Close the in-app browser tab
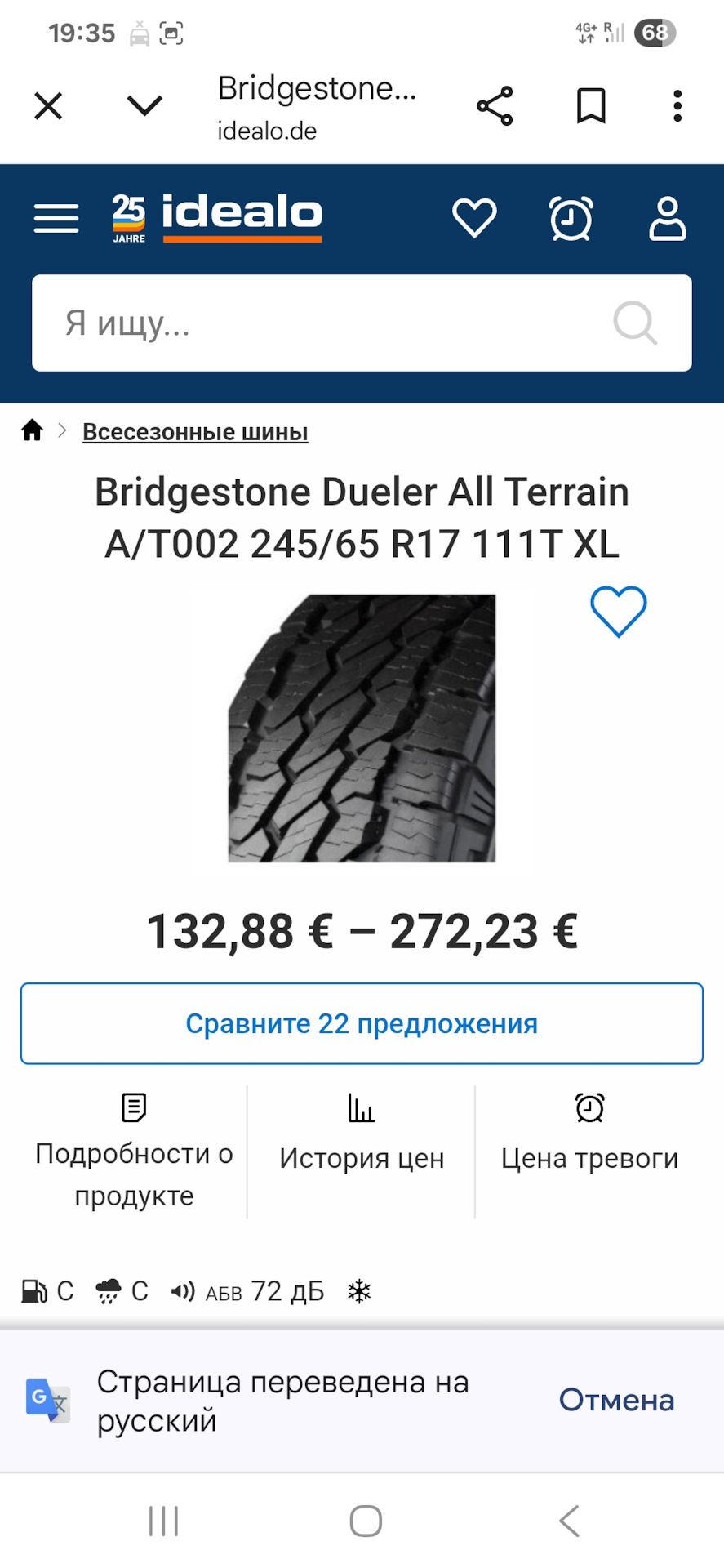The height and width of the screenshot is (1568, 724). [x=48, y=106]
